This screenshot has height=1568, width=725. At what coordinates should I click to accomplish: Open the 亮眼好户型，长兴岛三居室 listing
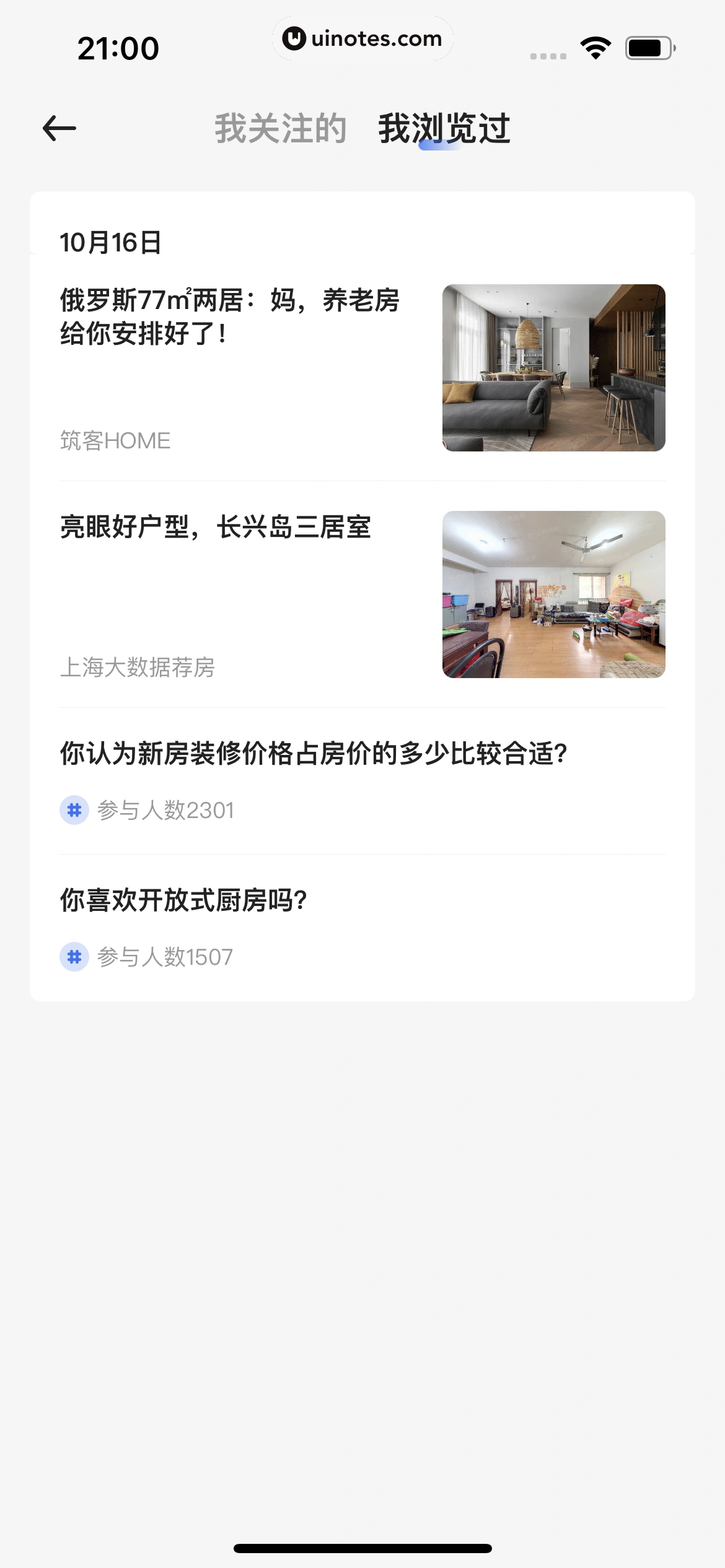pyautogui.click(x=216, y=528)
